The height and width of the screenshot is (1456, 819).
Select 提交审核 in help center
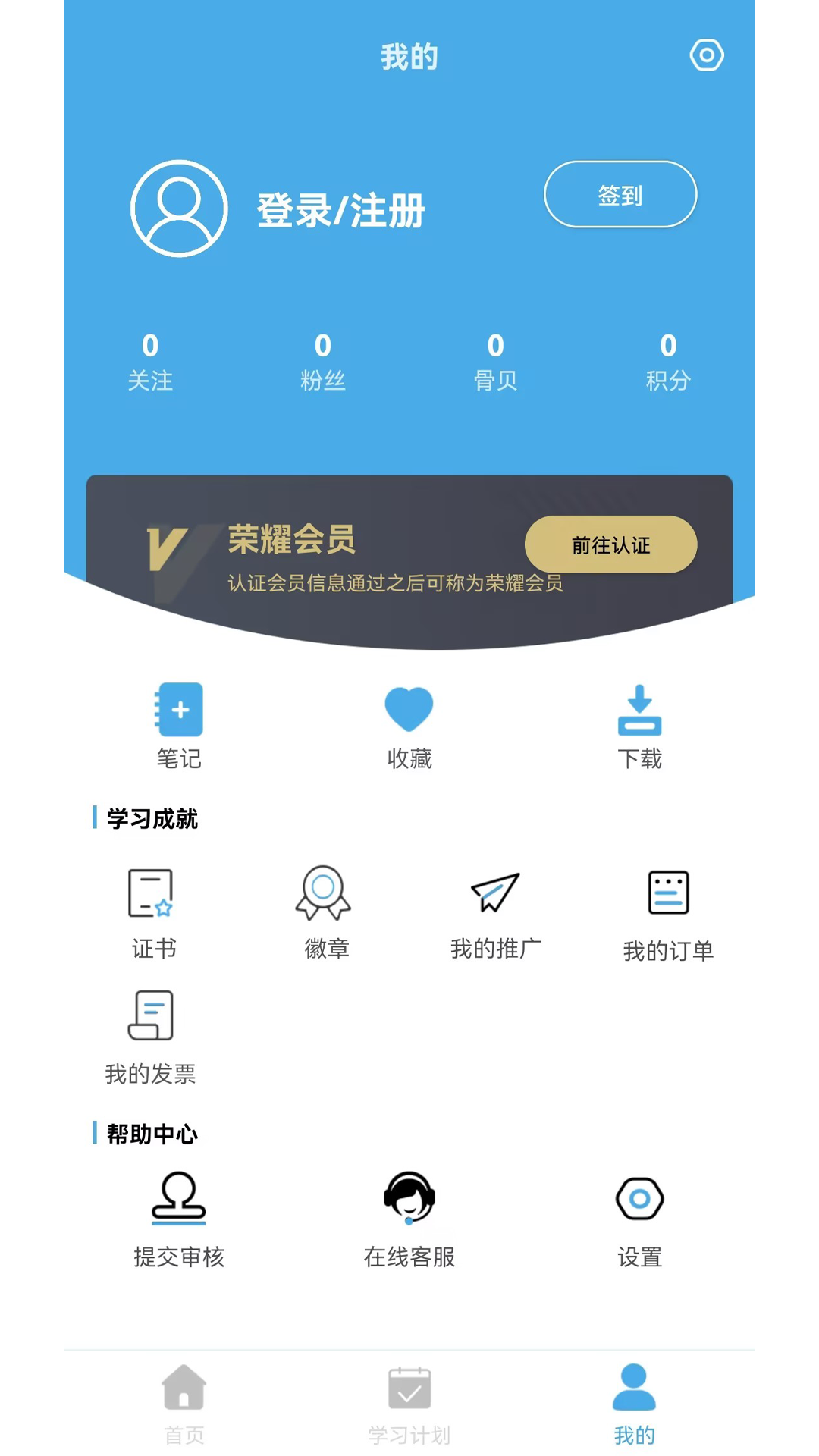(180, 1219)
